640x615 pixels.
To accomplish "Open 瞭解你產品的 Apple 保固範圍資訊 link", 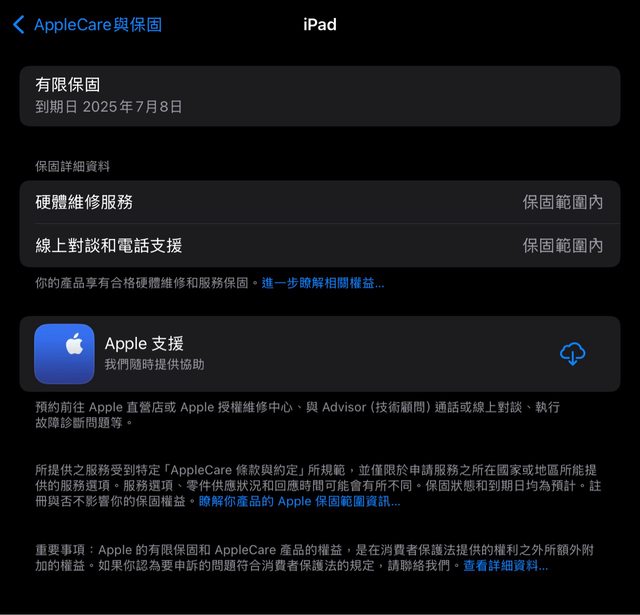I will coord(299,501).
